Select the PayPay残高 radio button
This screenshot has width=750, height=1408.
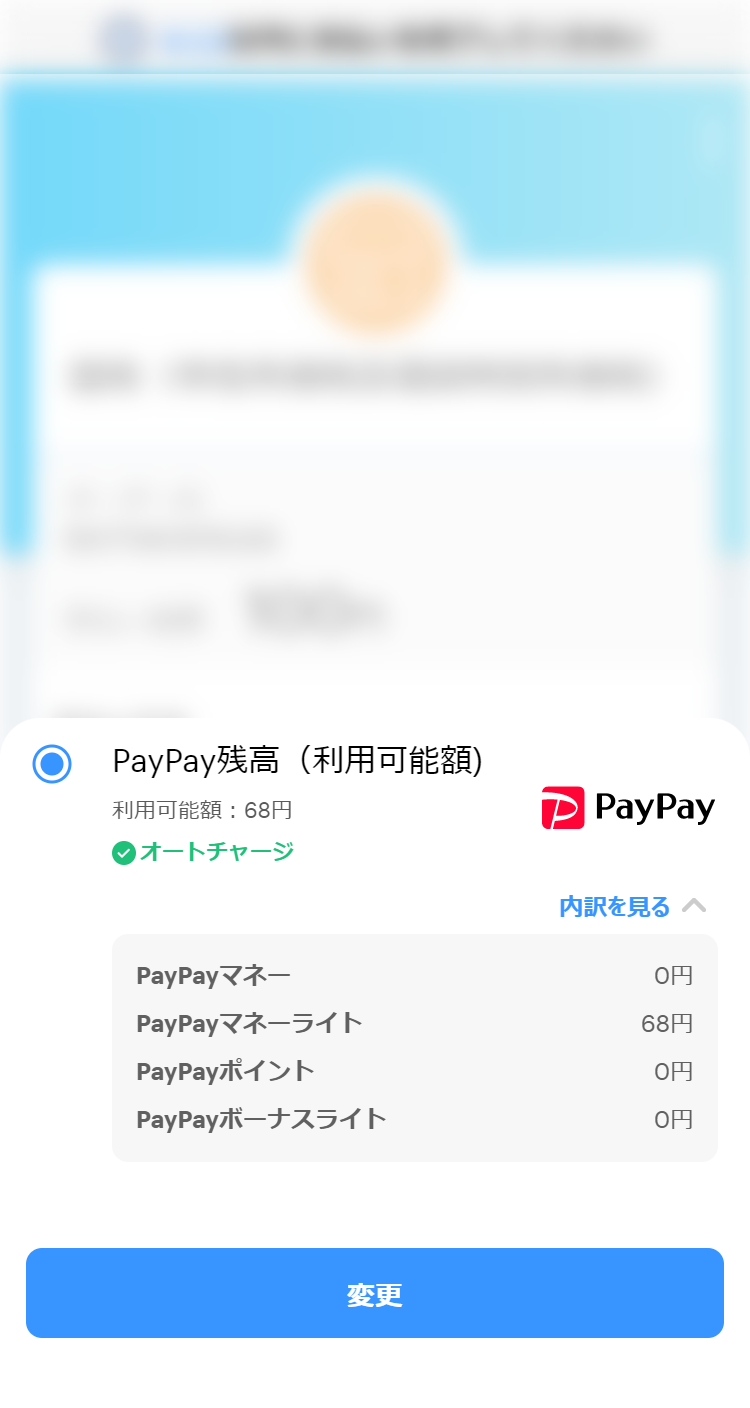[x=52, y=765]
